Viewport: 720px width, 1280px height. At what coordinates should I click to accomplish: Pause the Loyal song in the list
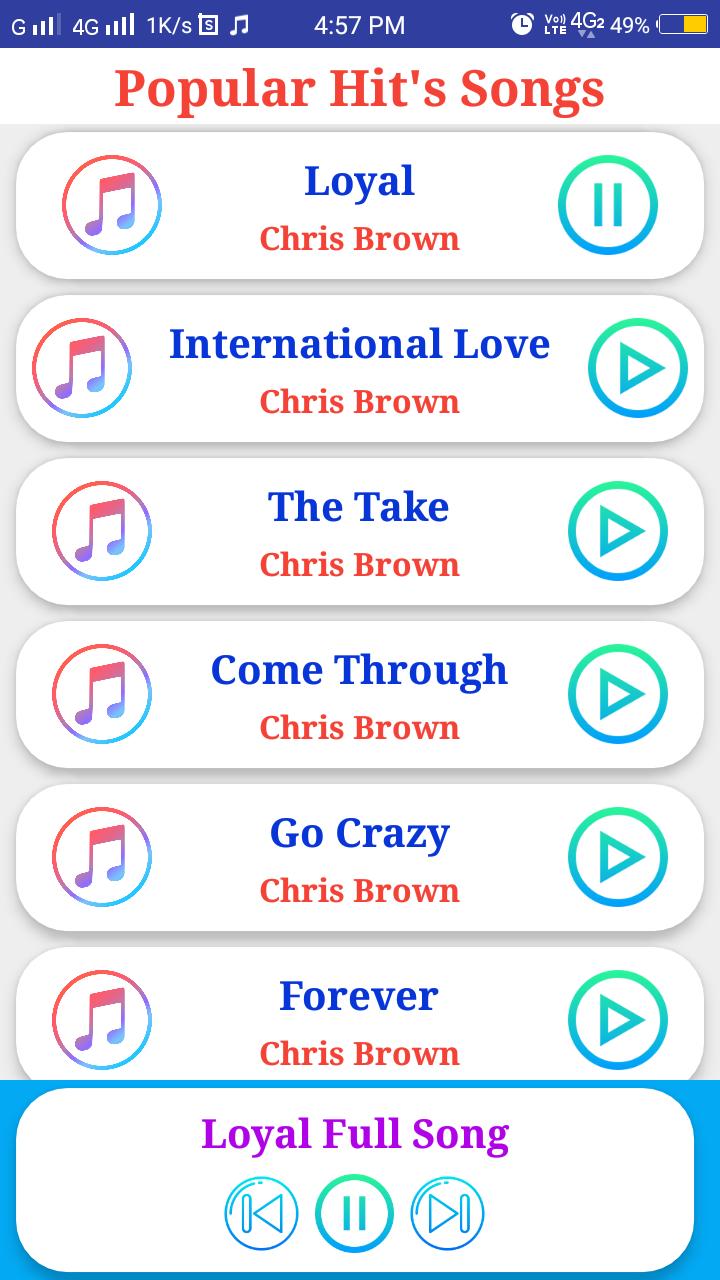pyautogui.click(x=607, y=205)
